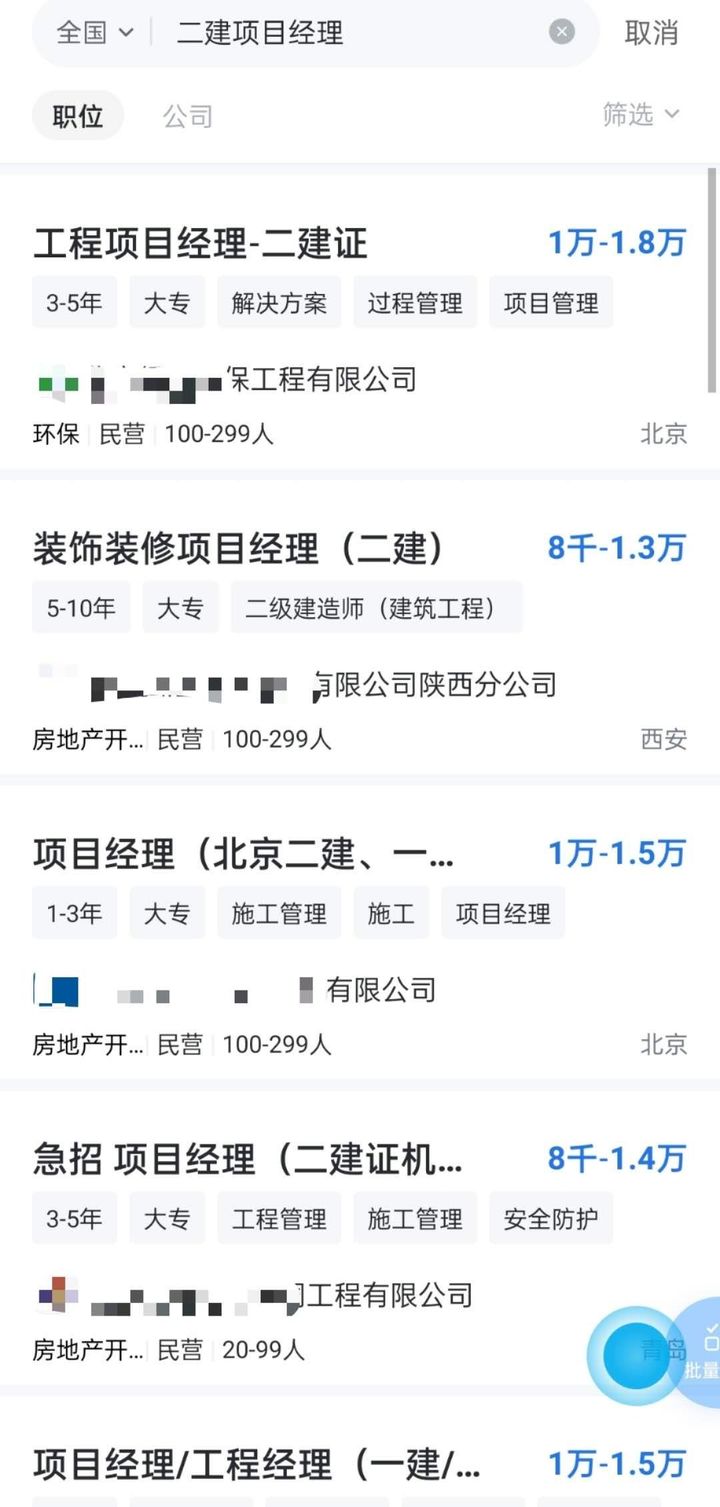720x1507 pixels.
Task: Tap the 二级建造师（建筑工程） tag
Action: pos(380,607)
